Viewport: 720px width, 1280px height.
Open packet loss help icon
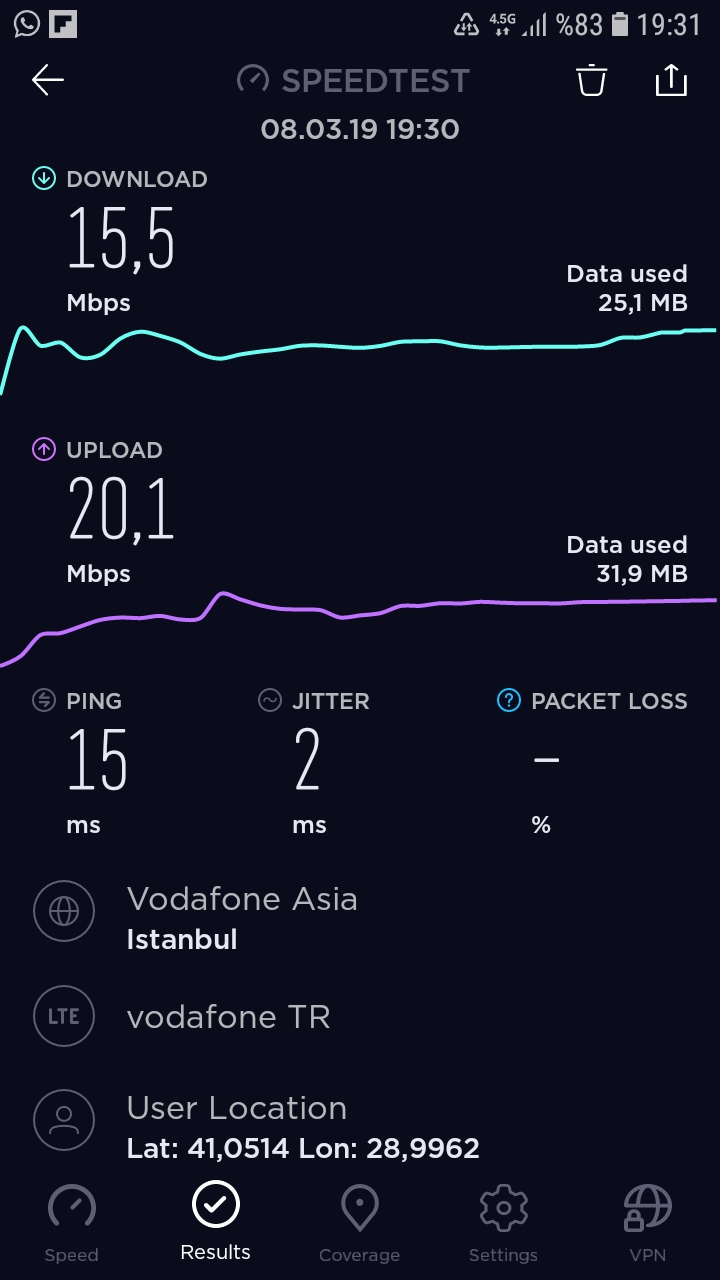(509, 701)
